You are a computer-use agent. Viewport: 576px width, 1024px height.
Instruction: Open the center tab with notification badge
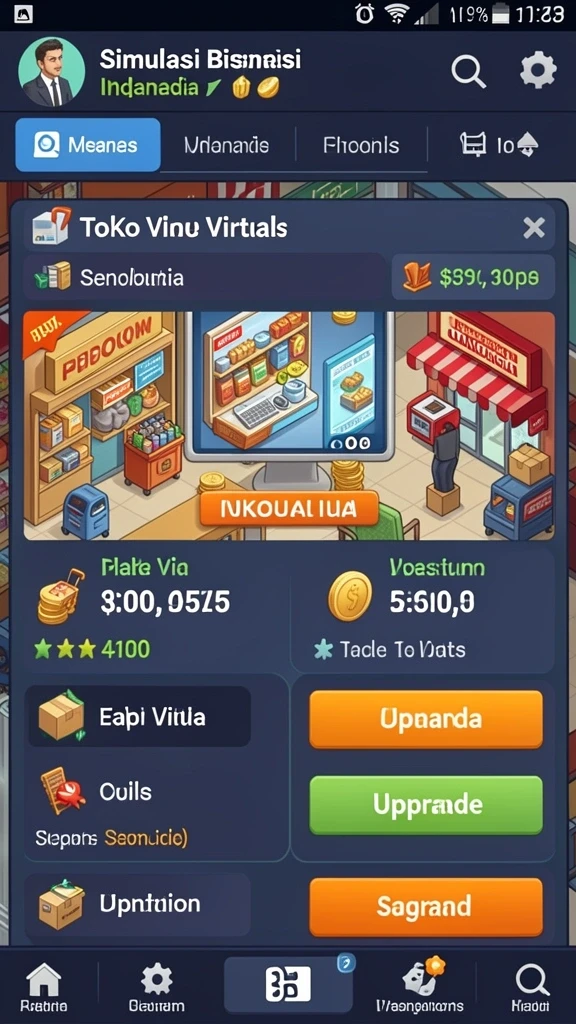tap(289, 984)
